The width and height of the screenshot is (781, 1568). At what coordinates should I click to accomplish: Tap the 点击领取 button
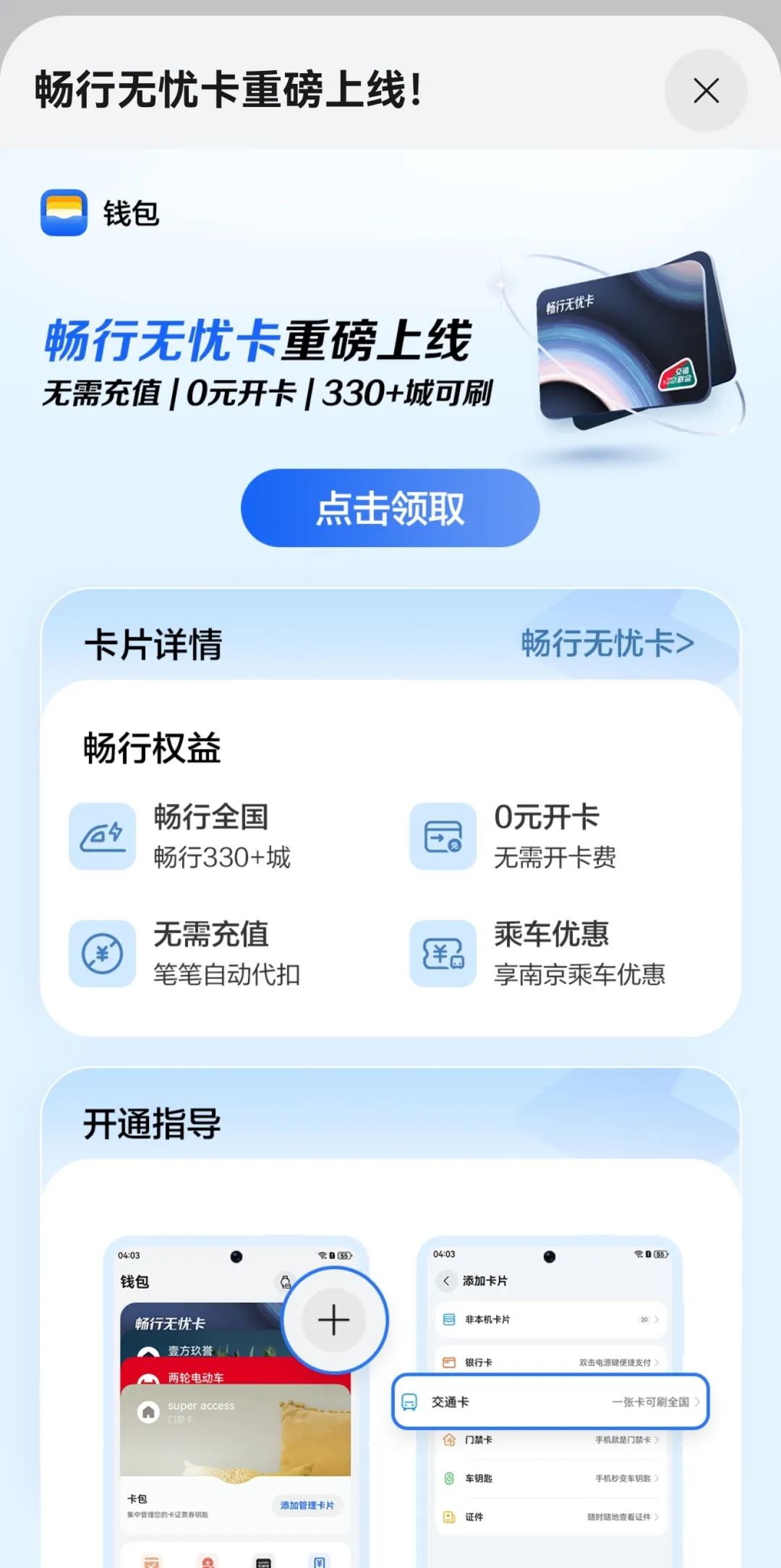[390, 508]
